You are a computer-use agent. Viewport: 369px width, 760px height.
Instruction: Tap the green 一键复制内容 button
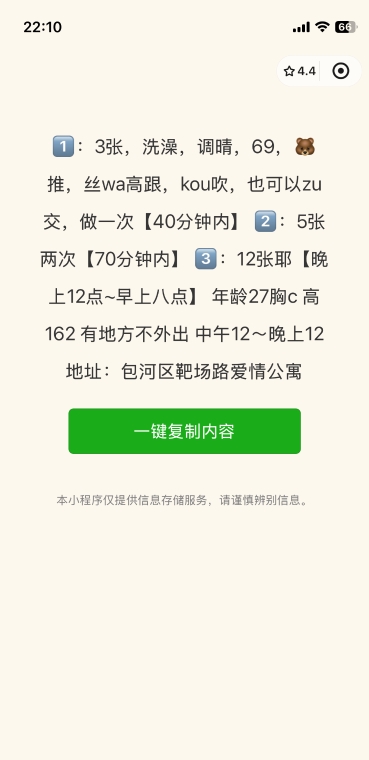click(x=184, y=431)
